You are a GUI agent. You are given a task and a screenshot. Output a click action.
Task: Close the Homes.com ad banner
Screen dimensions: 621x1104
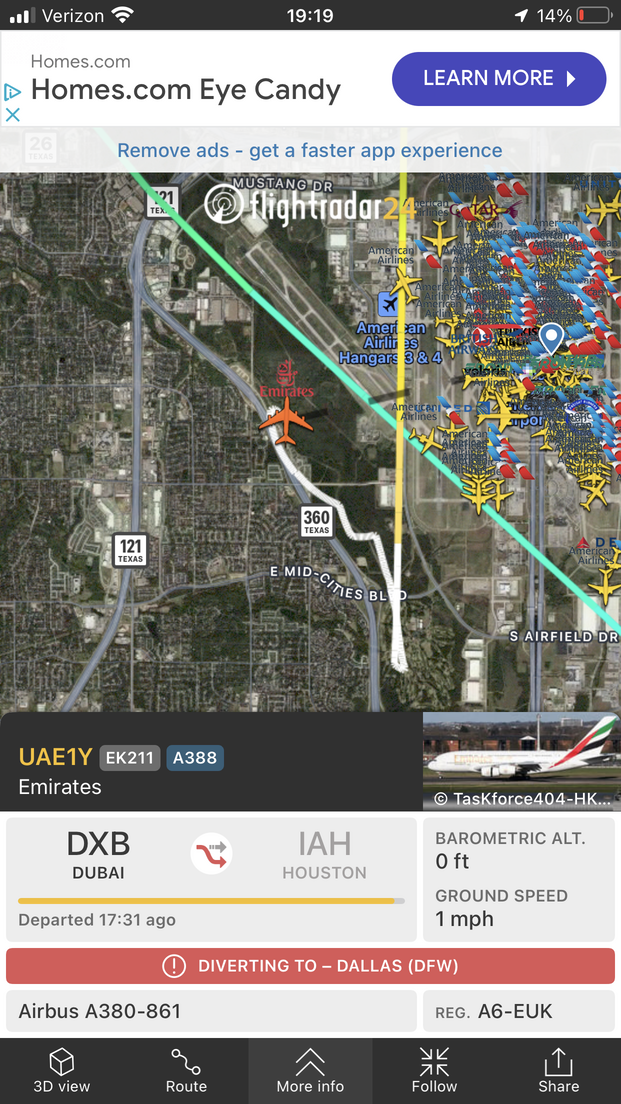(13, 115)
